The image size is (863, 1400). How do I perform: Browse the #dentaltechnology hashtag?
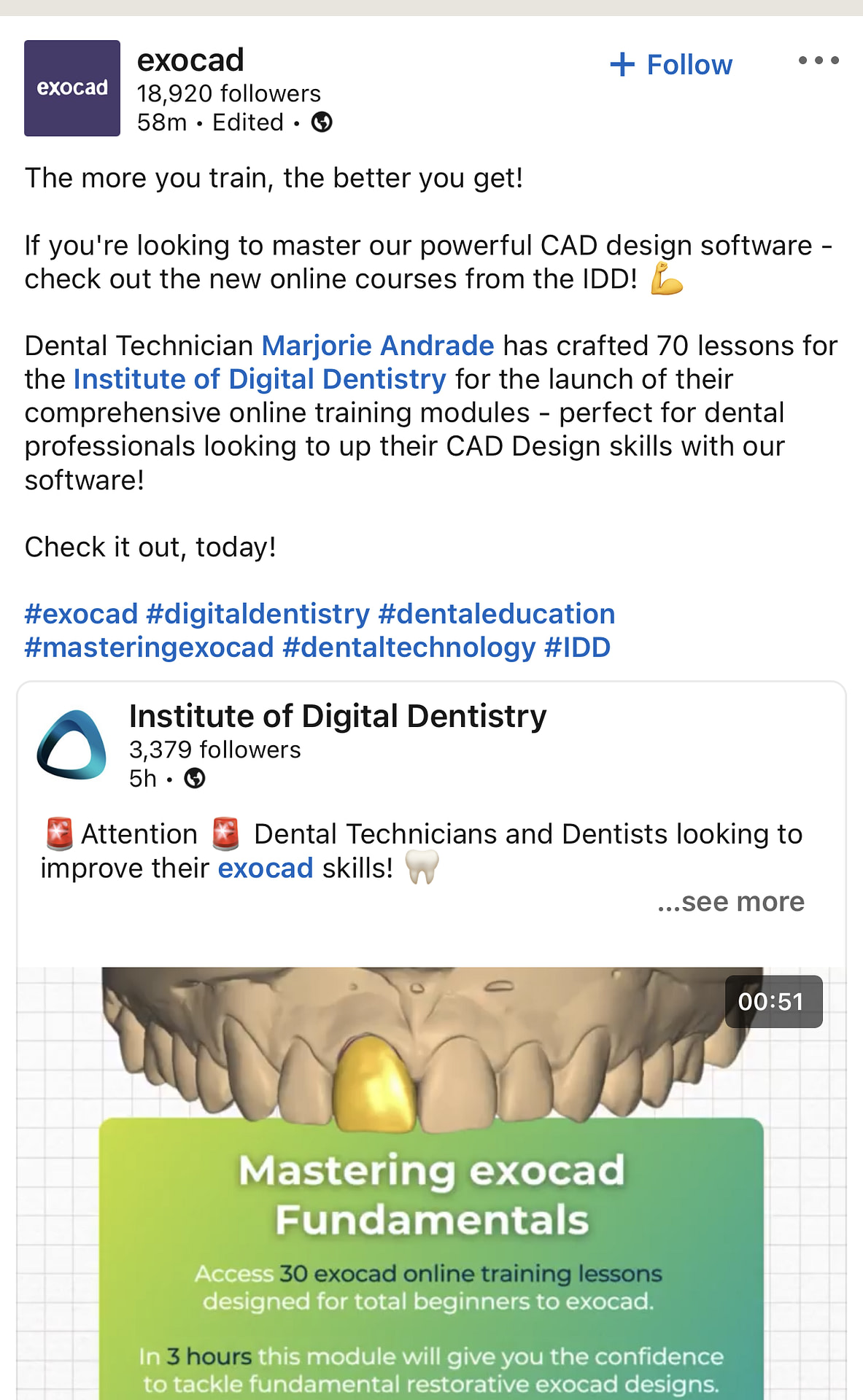pos(409,647)
